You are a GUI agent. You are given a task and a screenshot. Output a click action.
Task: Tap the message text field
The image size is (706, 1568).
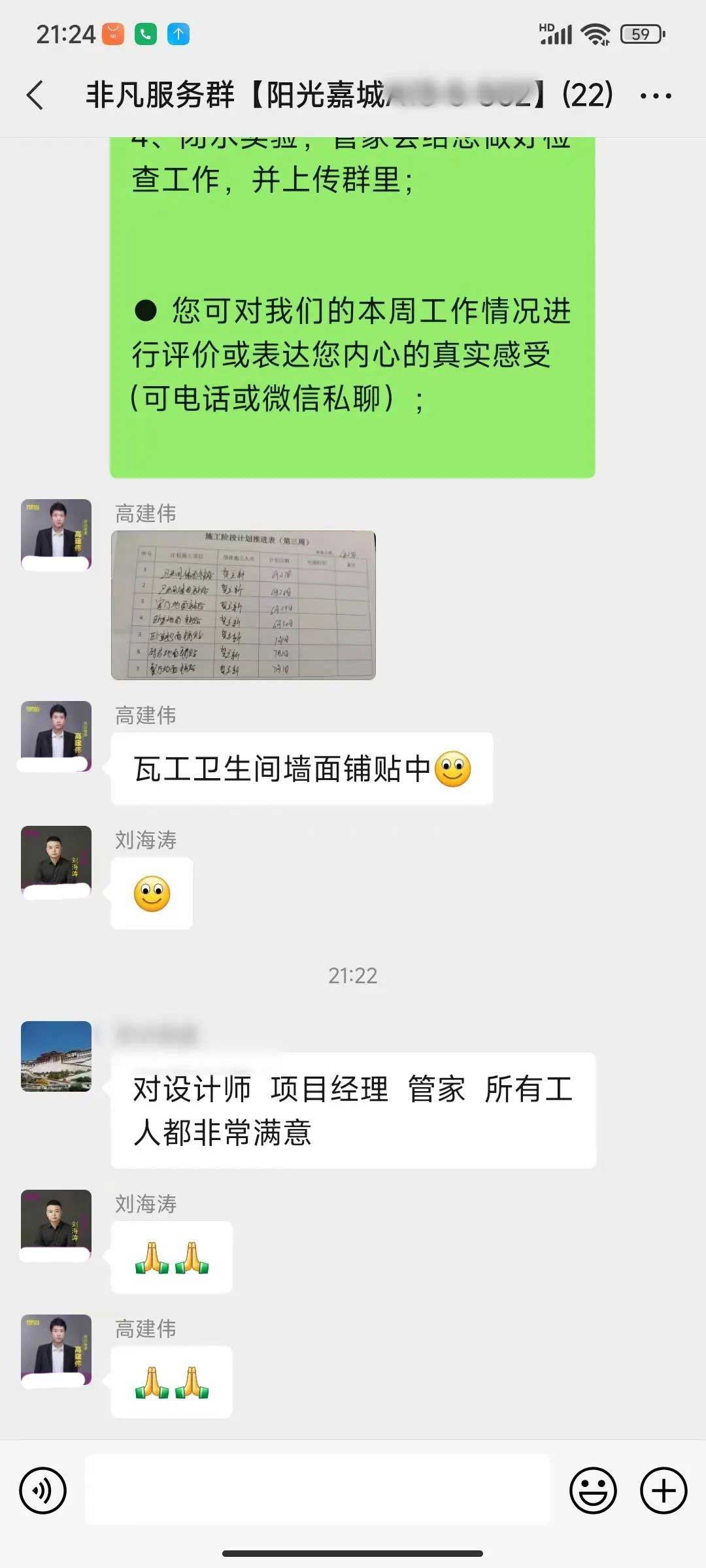pos(318,1490)
